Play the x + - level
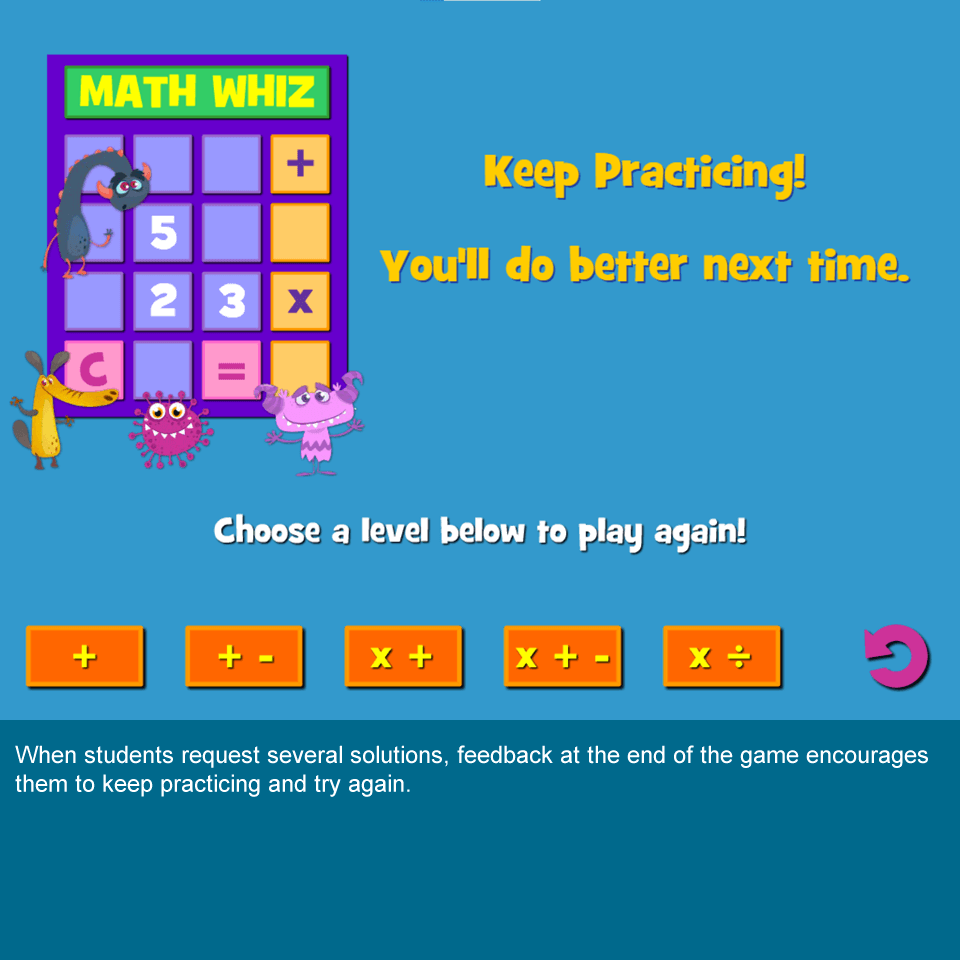The image size is (960, 960). coord(562,656)
